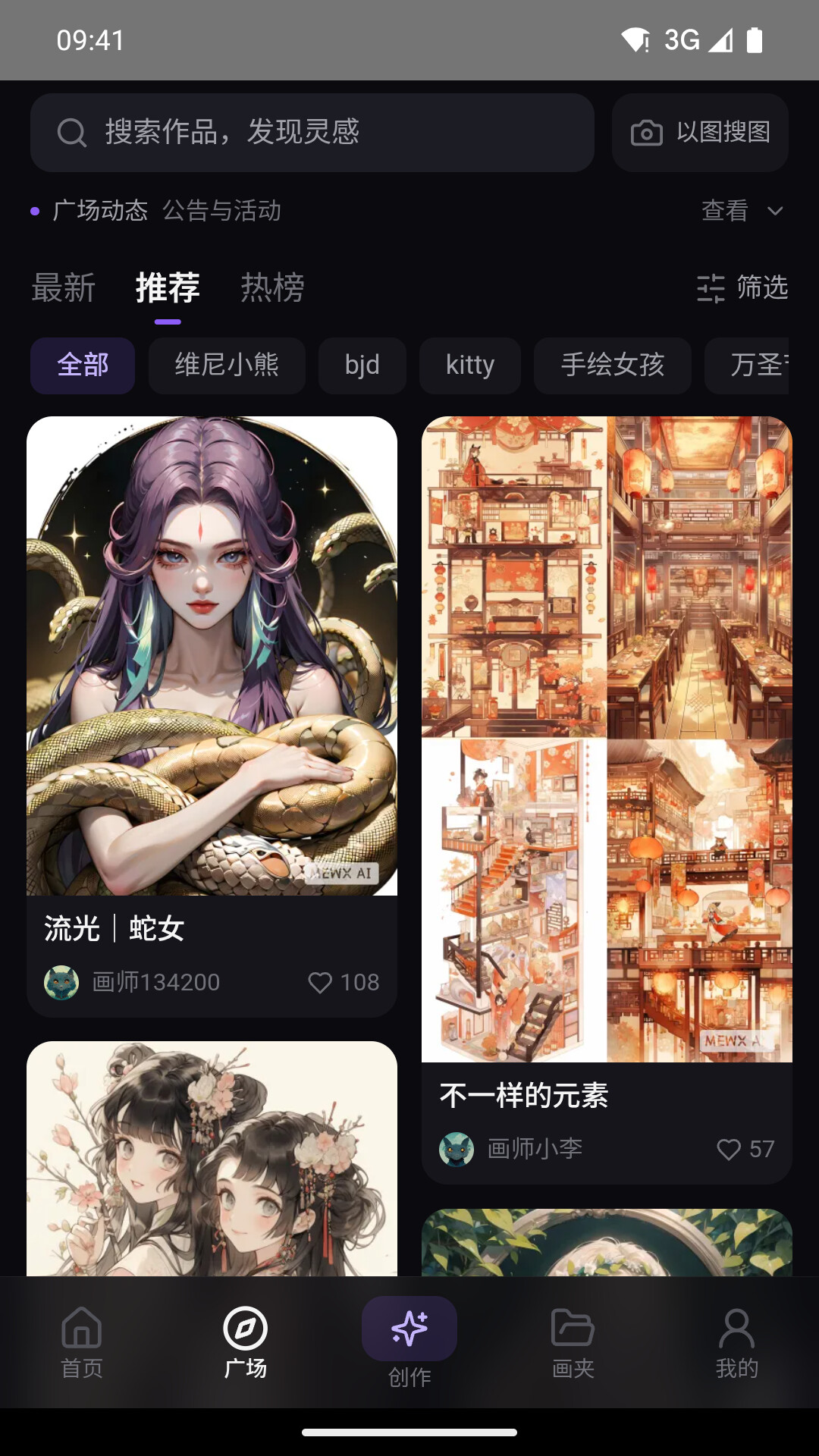Switch to the 画夹 tab
The image size is (819, 1456).
pyautogui.click(x=573, y=1343)
